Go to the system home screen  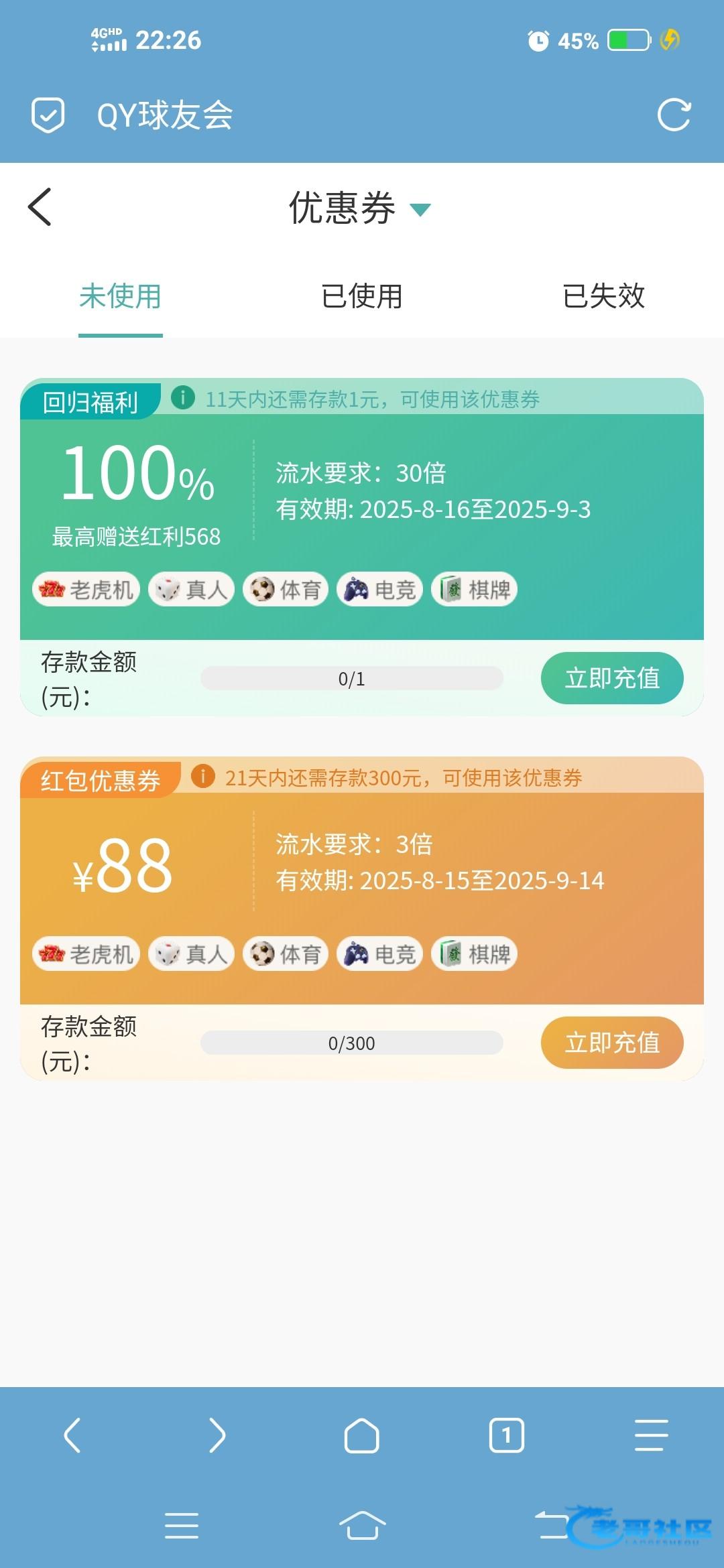(362, 1526)
